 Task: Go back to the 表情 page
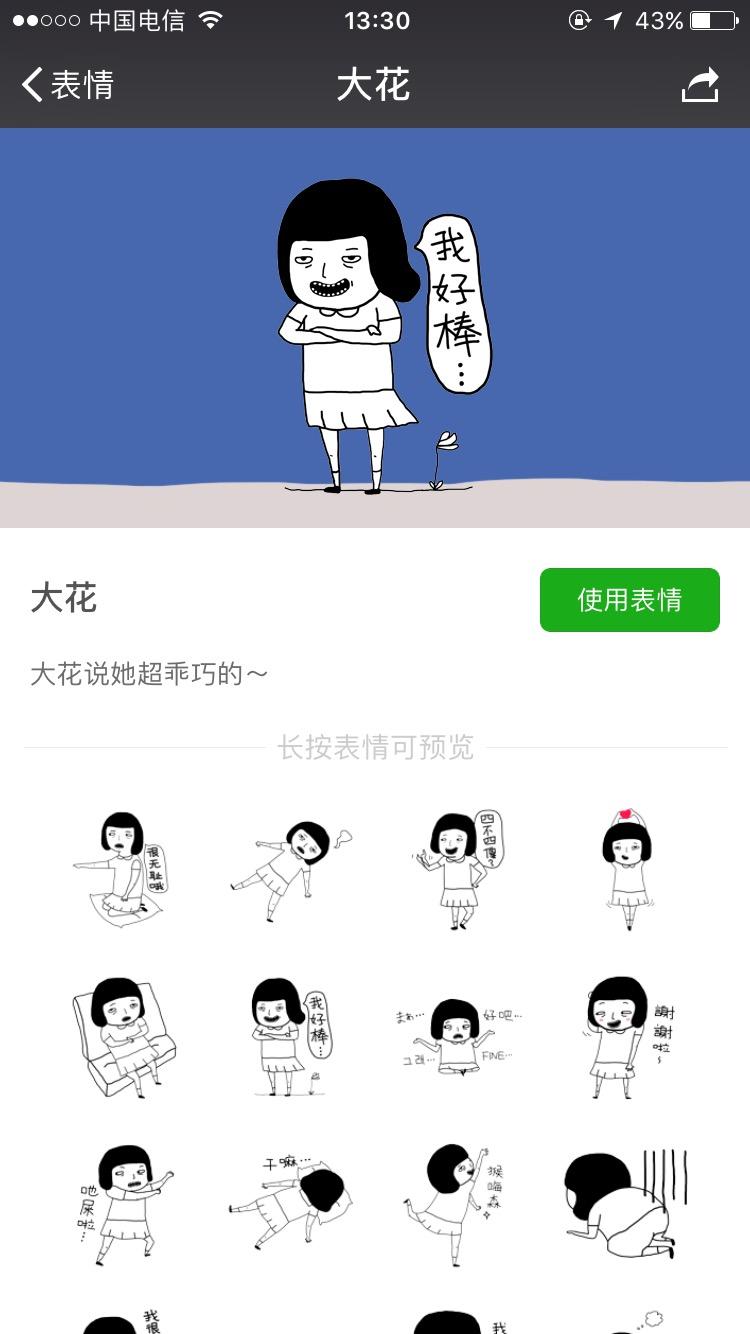66,85
